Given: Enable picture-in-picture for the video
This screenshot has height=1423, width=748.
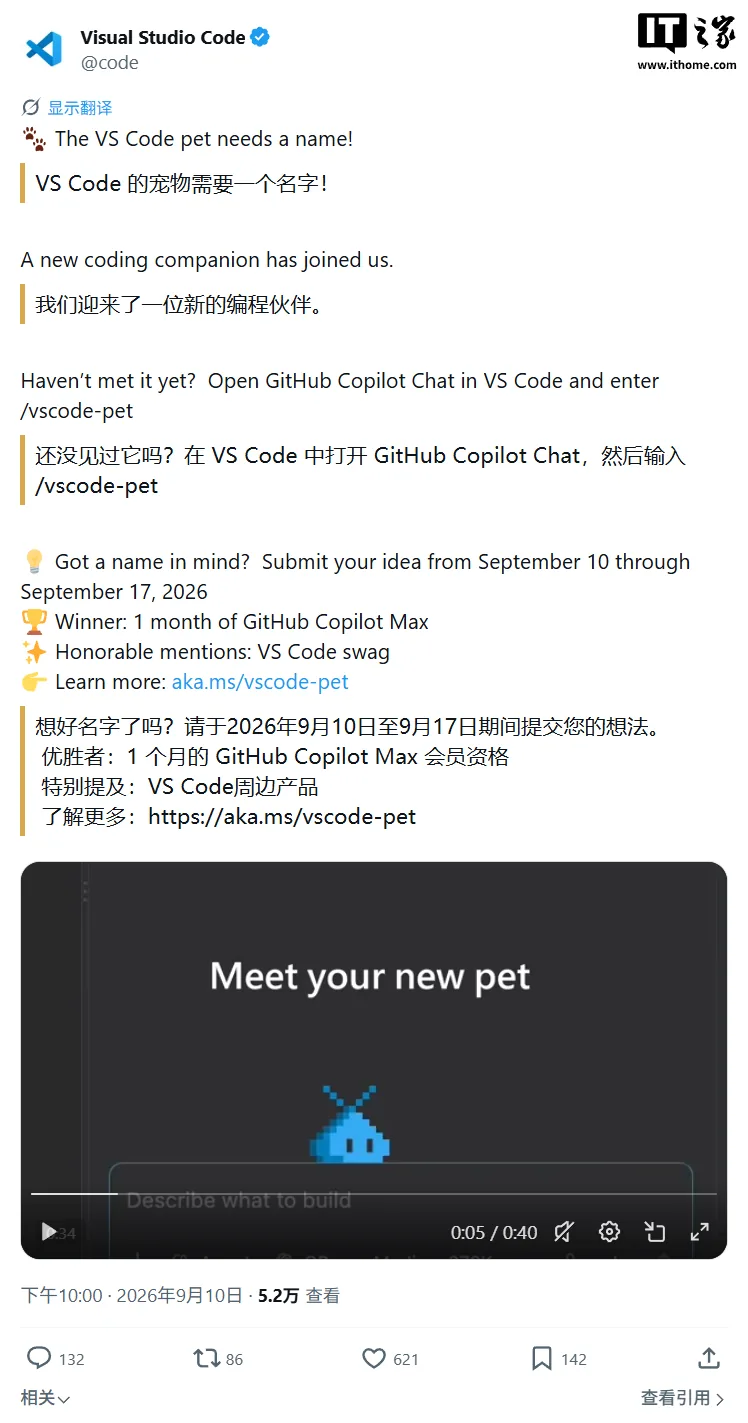Looking at the screenshot, I should pyautogui.click(x=654, y=1232).
